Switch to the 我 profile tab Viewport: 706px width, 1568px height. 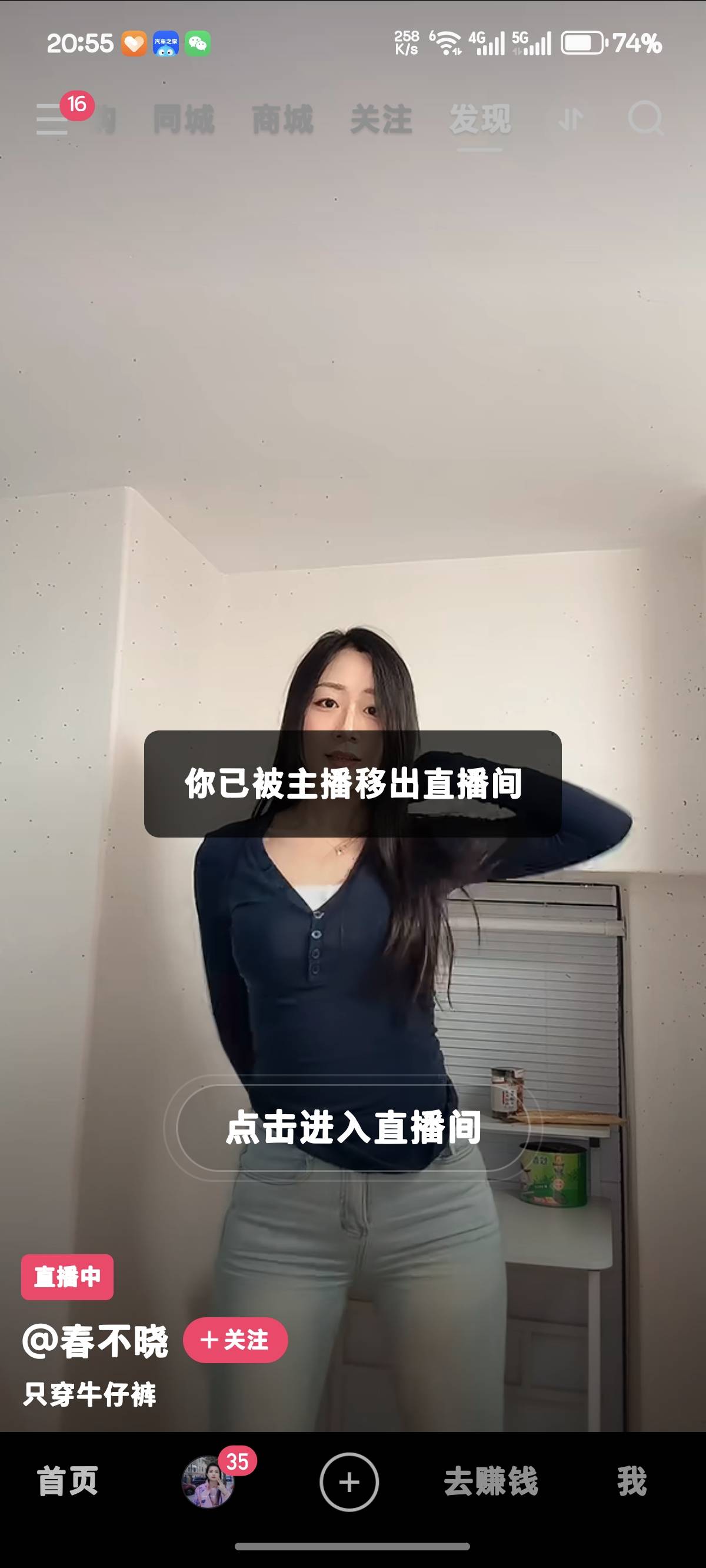(x=632, y=1481)
